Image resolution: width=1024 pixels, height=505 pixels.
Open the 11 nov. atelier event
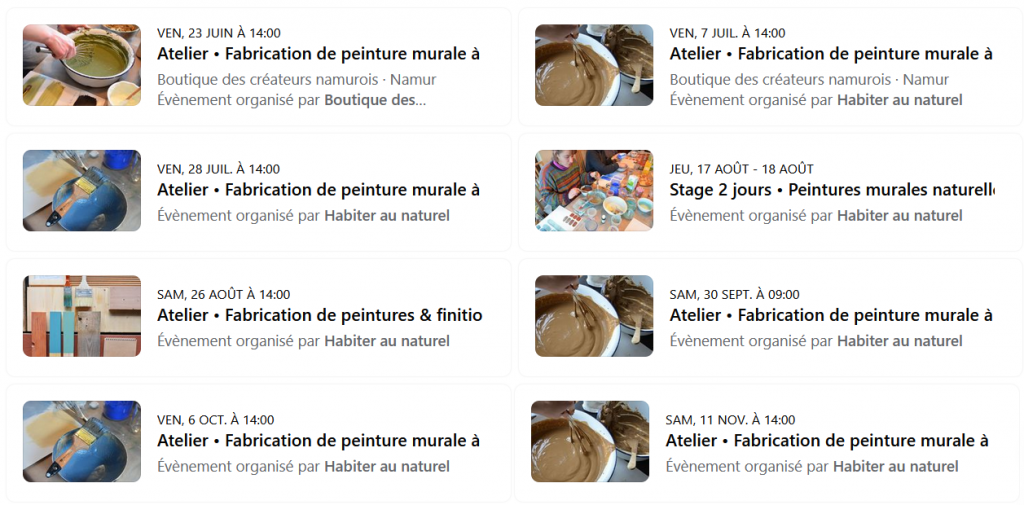click(826, 441)
